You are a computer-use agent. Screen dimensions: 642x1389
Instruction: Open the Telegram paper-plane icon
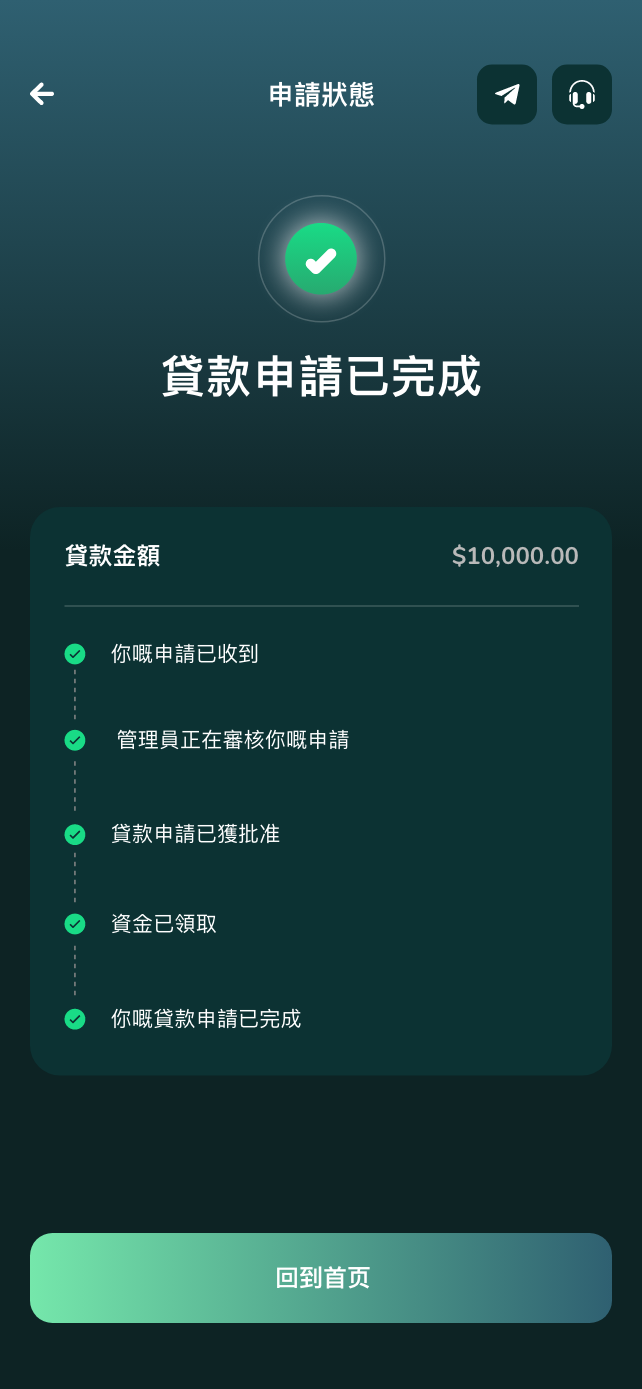507,94
